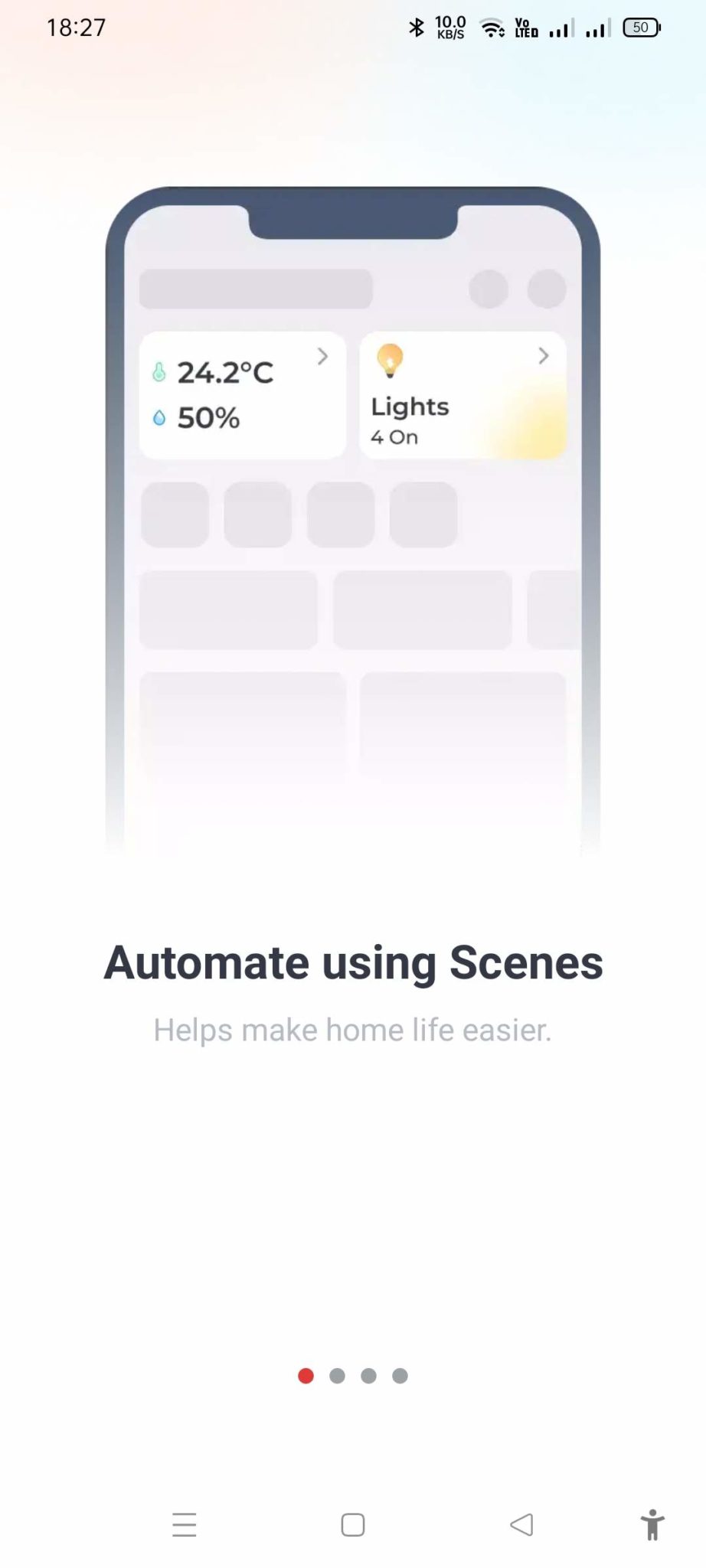Go to the home screen
Image resolution: width=706 pixels, height=1568 pixels.
(352, 1524)
